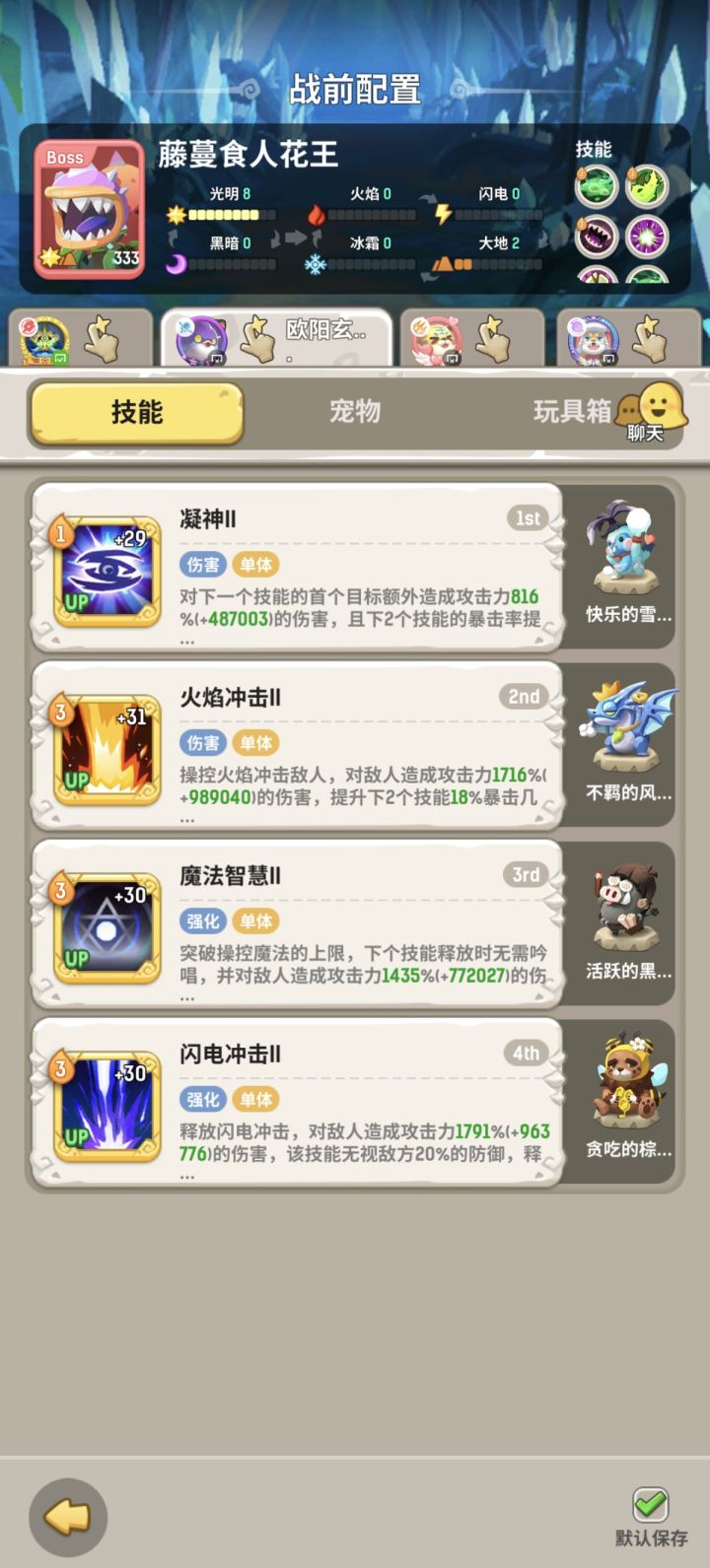The width and height of the screenshot is (710, 1568).
Task: Tap the back arrow button
Action: click(x=67, y=1518)
